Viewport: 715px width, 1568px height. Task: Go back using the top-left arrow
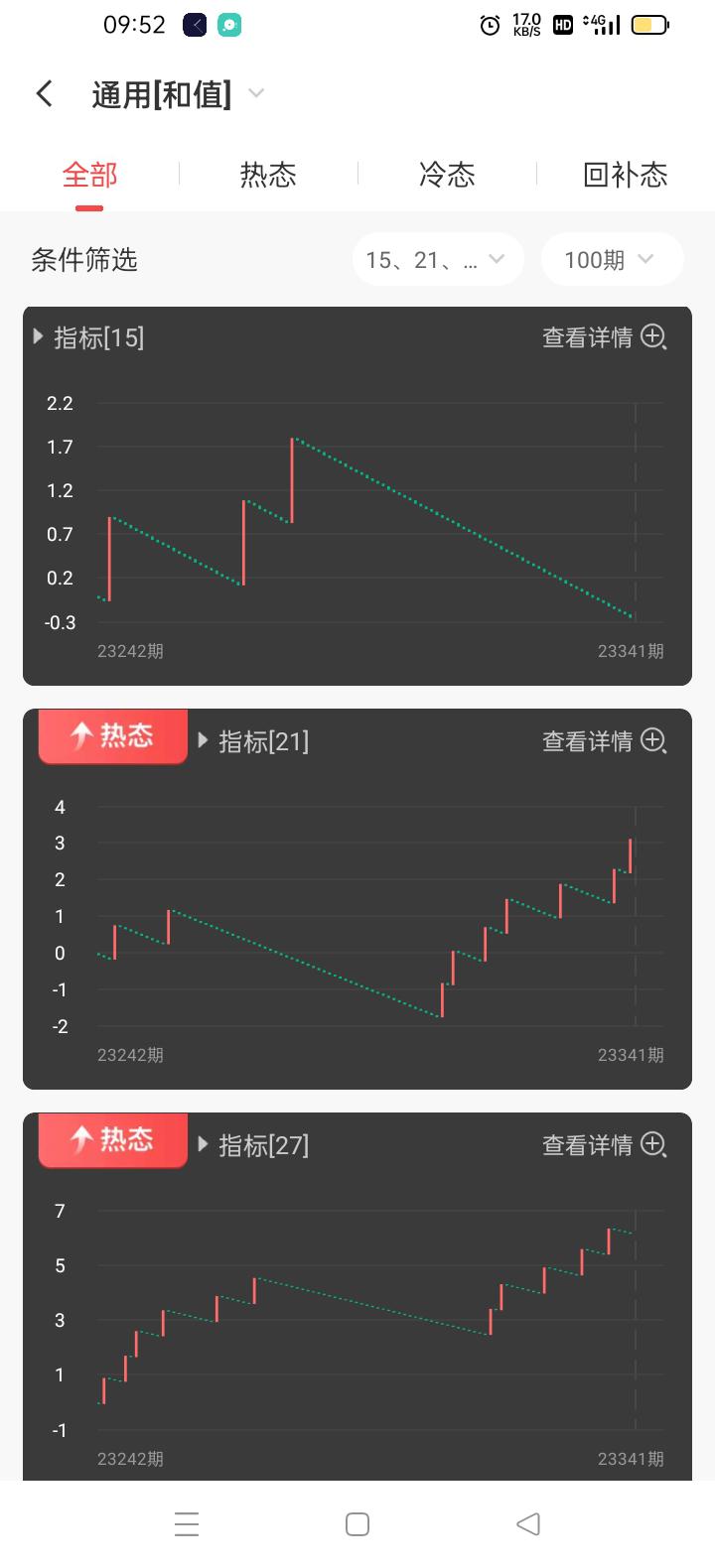[x=44, y=94]
